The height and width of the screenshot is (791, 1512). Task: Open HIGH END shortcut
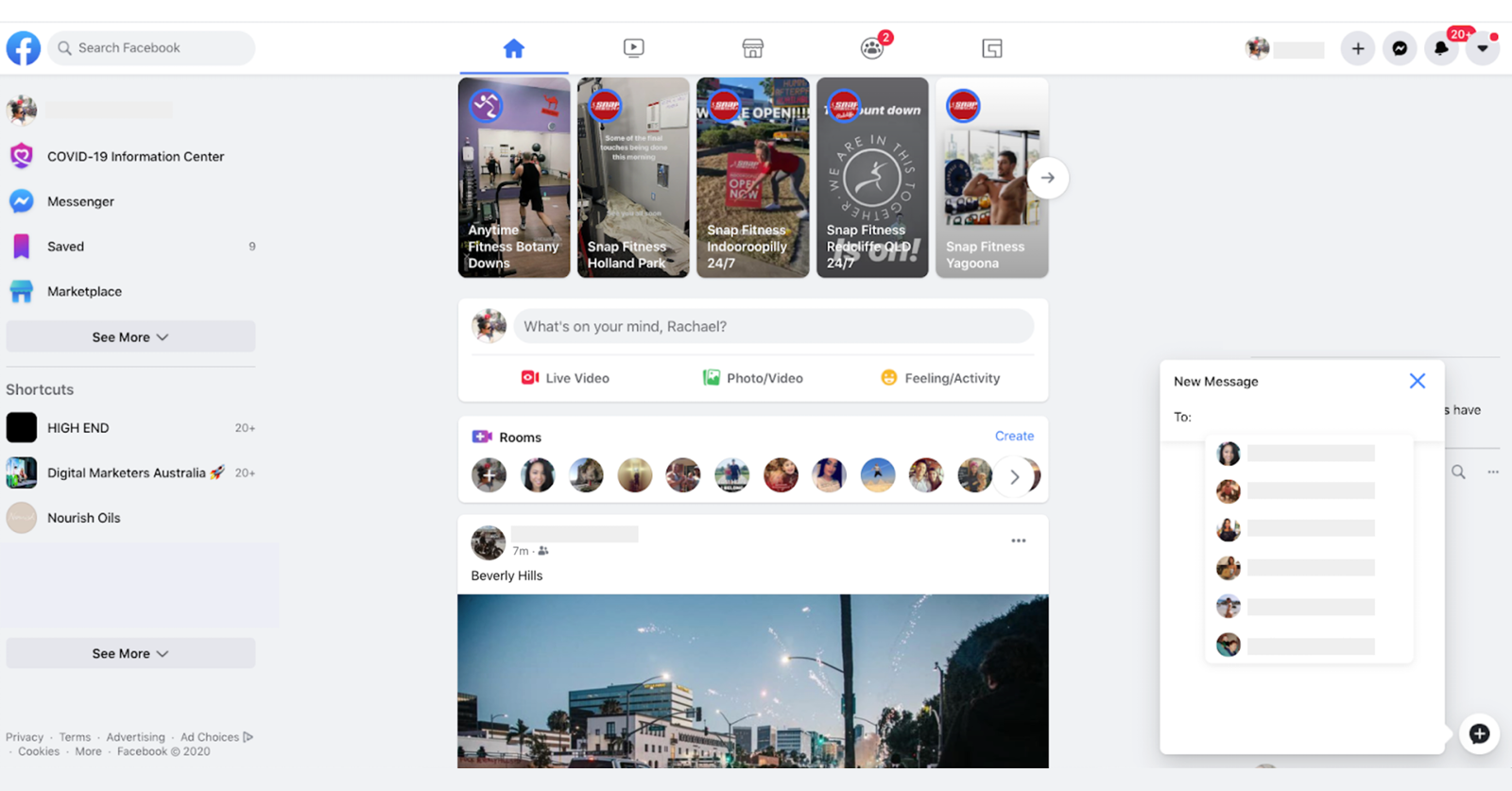click(x=77, y=428)
